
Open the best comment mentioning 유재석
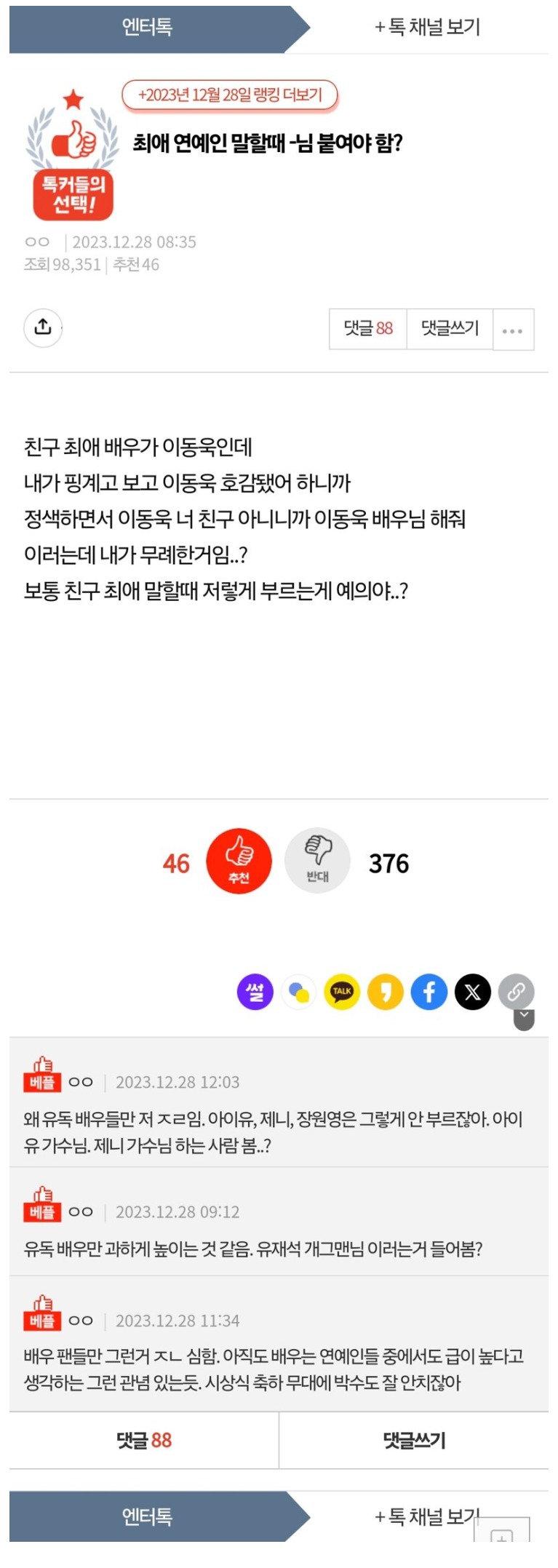click(x=253, y=1249)
